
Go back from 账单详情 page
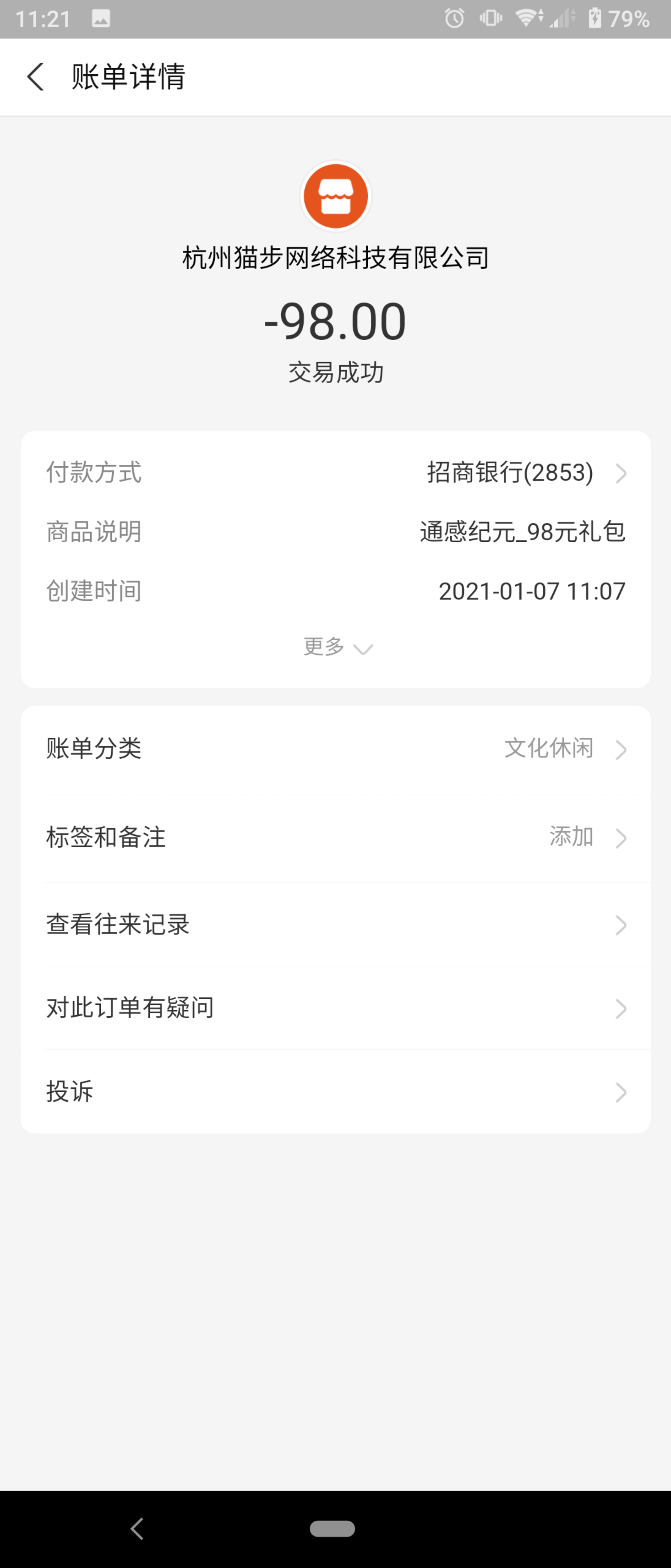pos(36,77)
